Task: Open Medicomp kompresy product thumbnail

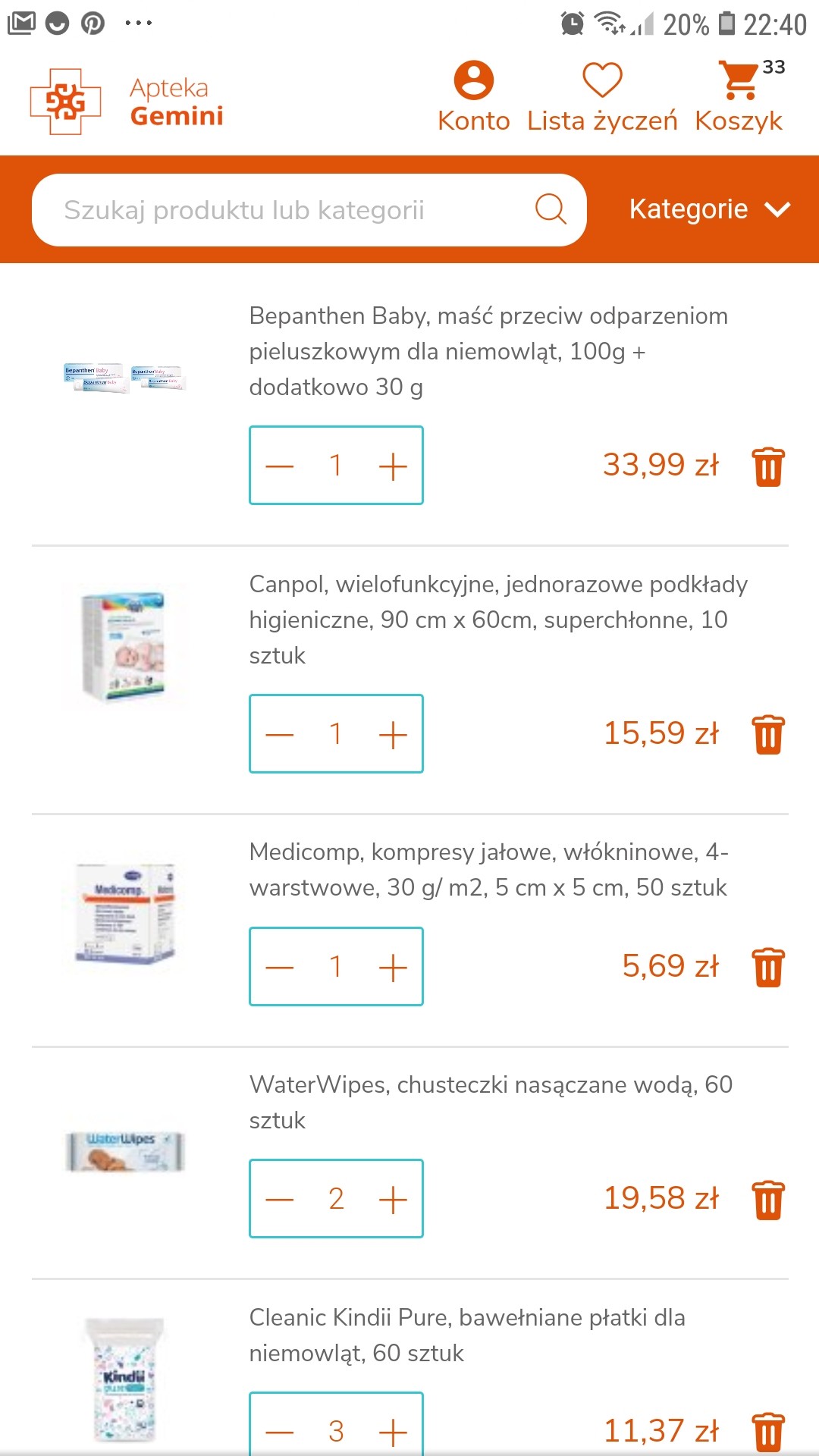Action: (x=124, y=914)
